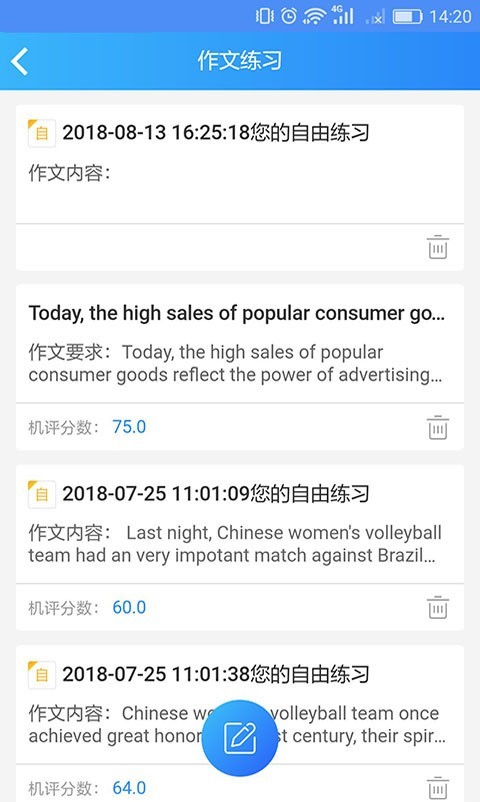
Task: Delete the 2018-08-13 16:25:18 practice entry
Action: [438, 247]
